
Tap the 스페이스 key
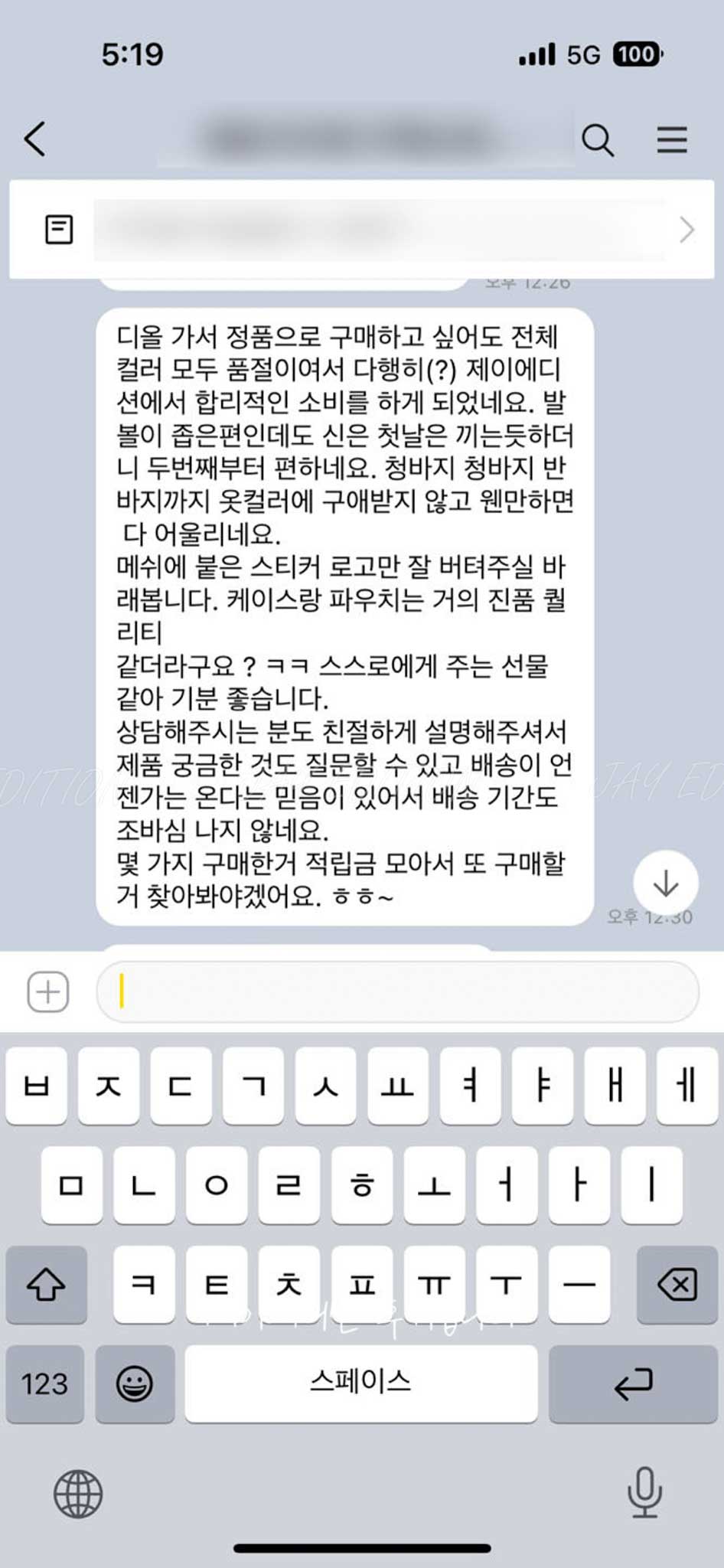(x=361, y=1384)
